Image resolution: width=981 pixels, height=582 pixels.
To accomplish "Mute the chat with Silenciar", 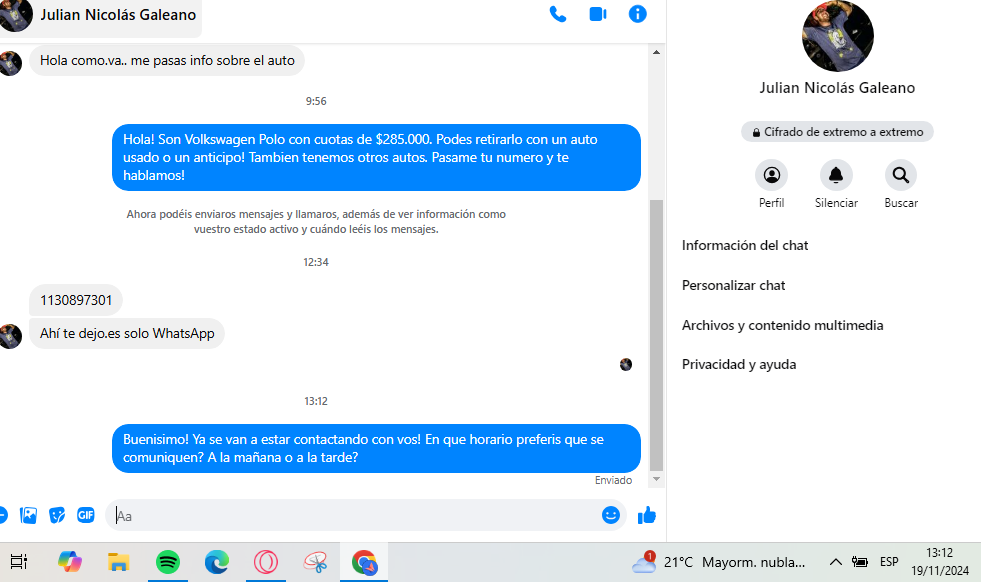I will click(x=836, y=176).
